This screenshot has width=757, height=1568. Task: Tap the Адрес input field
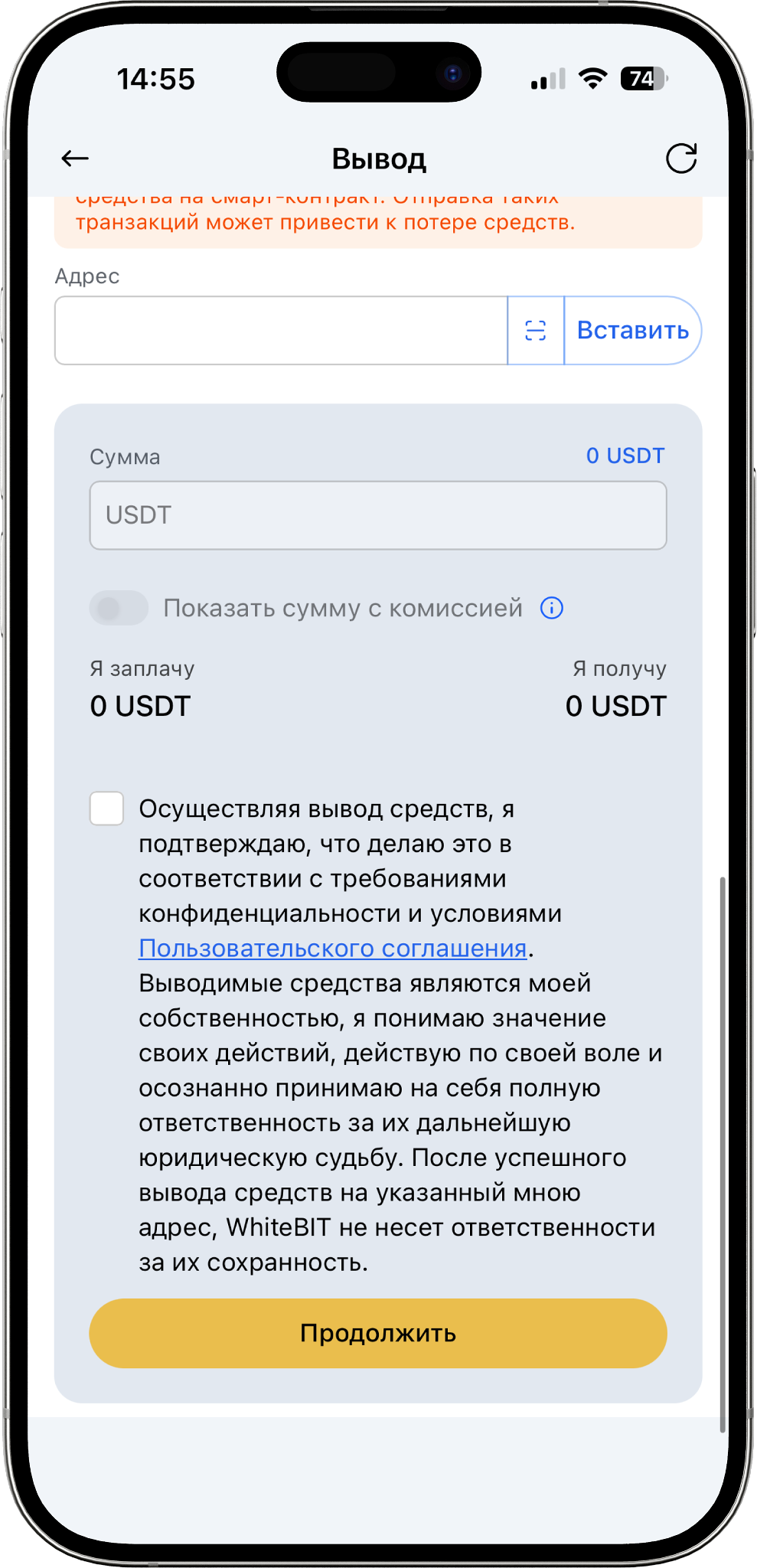click(x=281, y=331)
